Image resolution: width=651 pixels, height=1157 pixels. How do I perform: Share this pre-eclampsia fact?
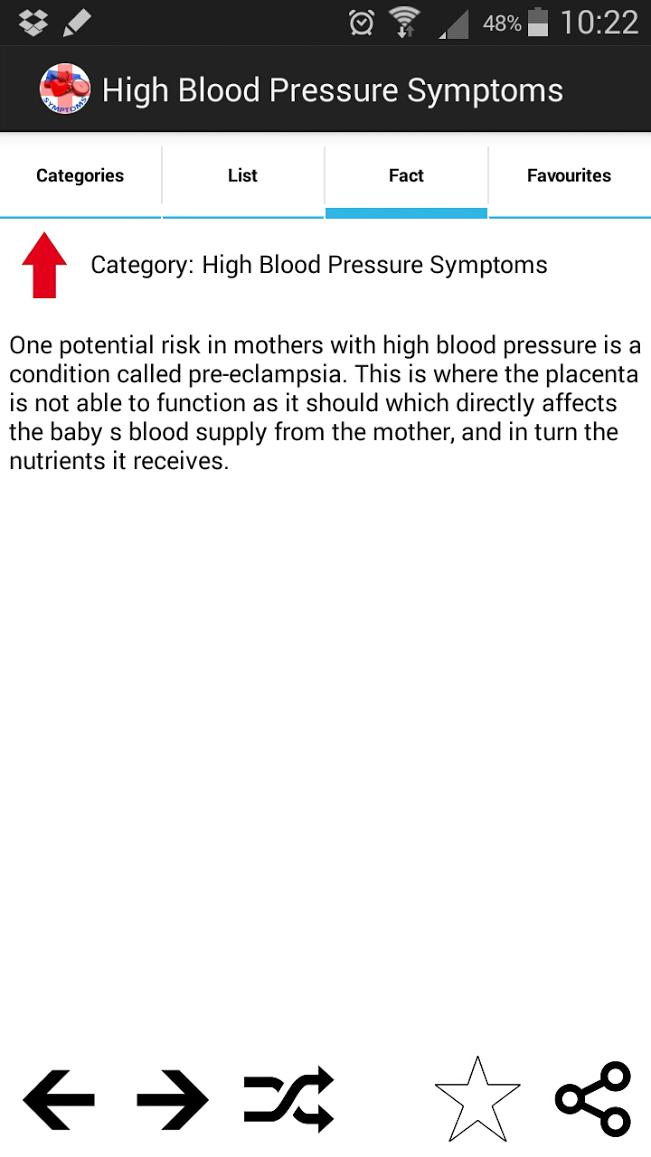tap(593, 1099)
